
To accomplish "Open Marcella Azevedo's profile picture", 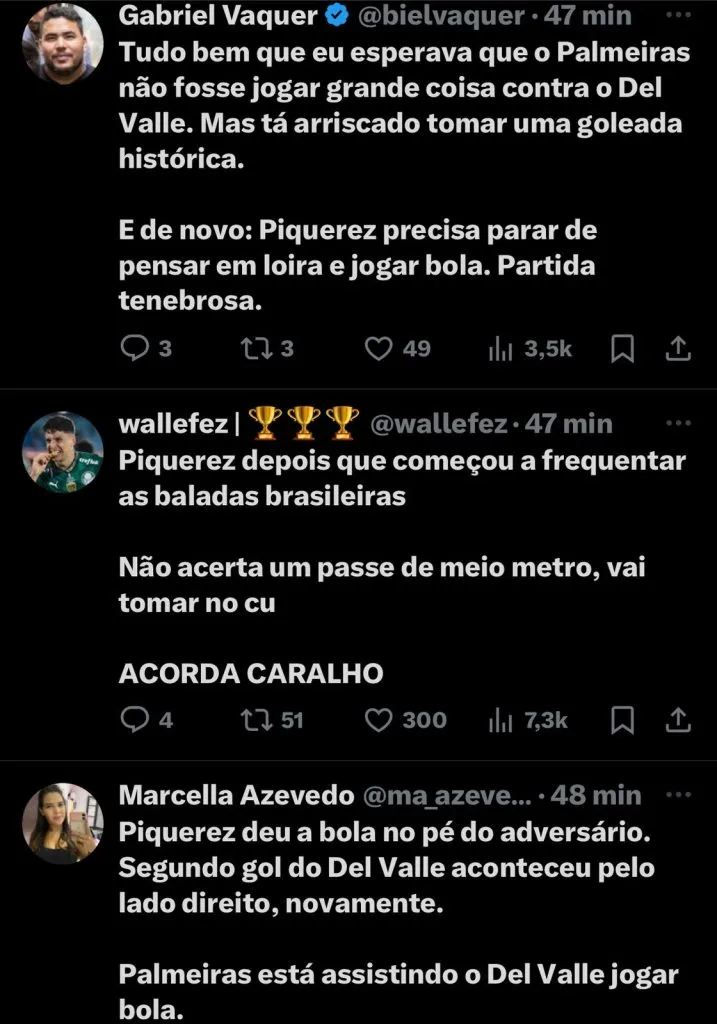I will (63, 823).
